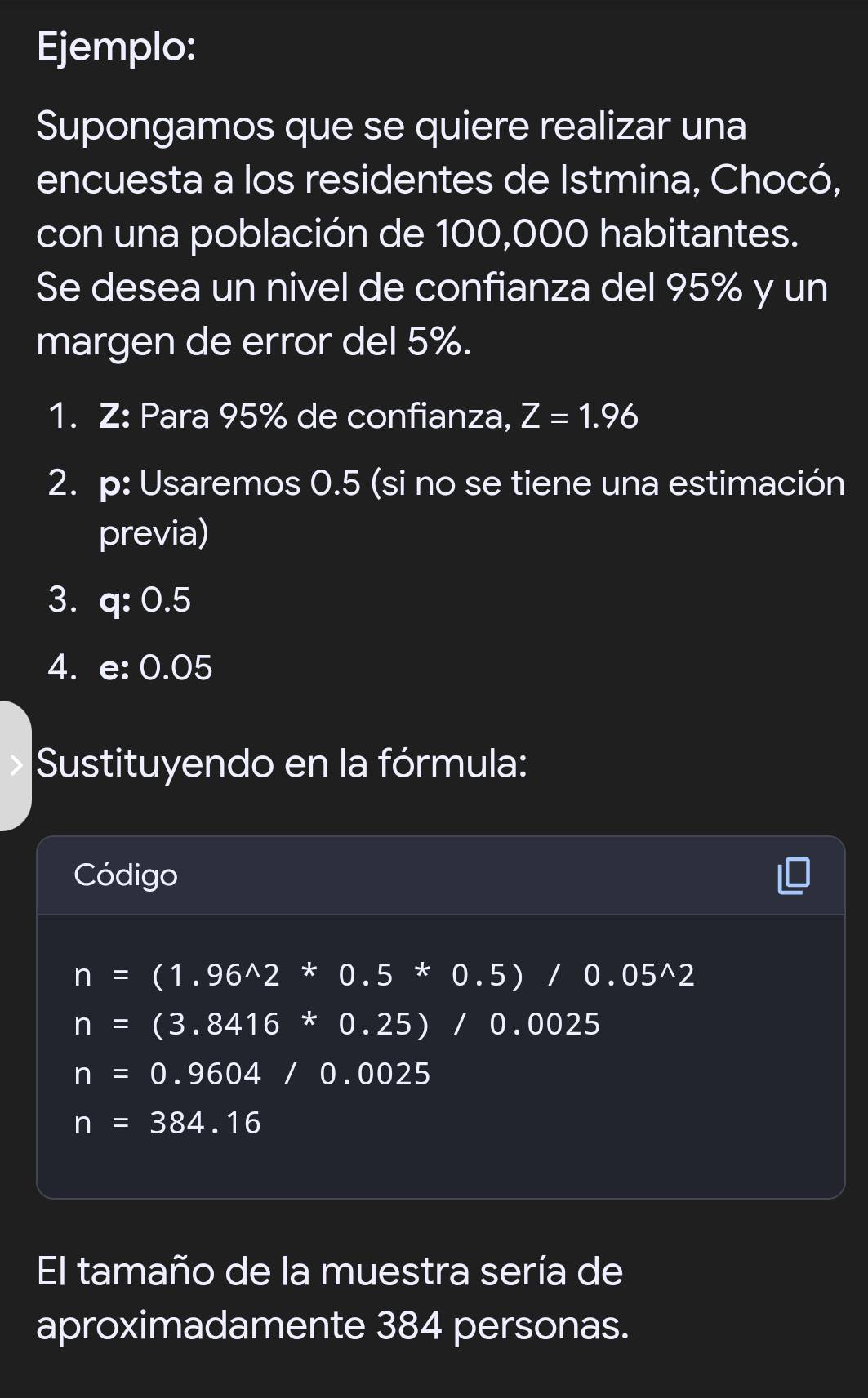Copy the code block contents
Viewport: 868px width, 1398px height.
(x=794, y=875)
